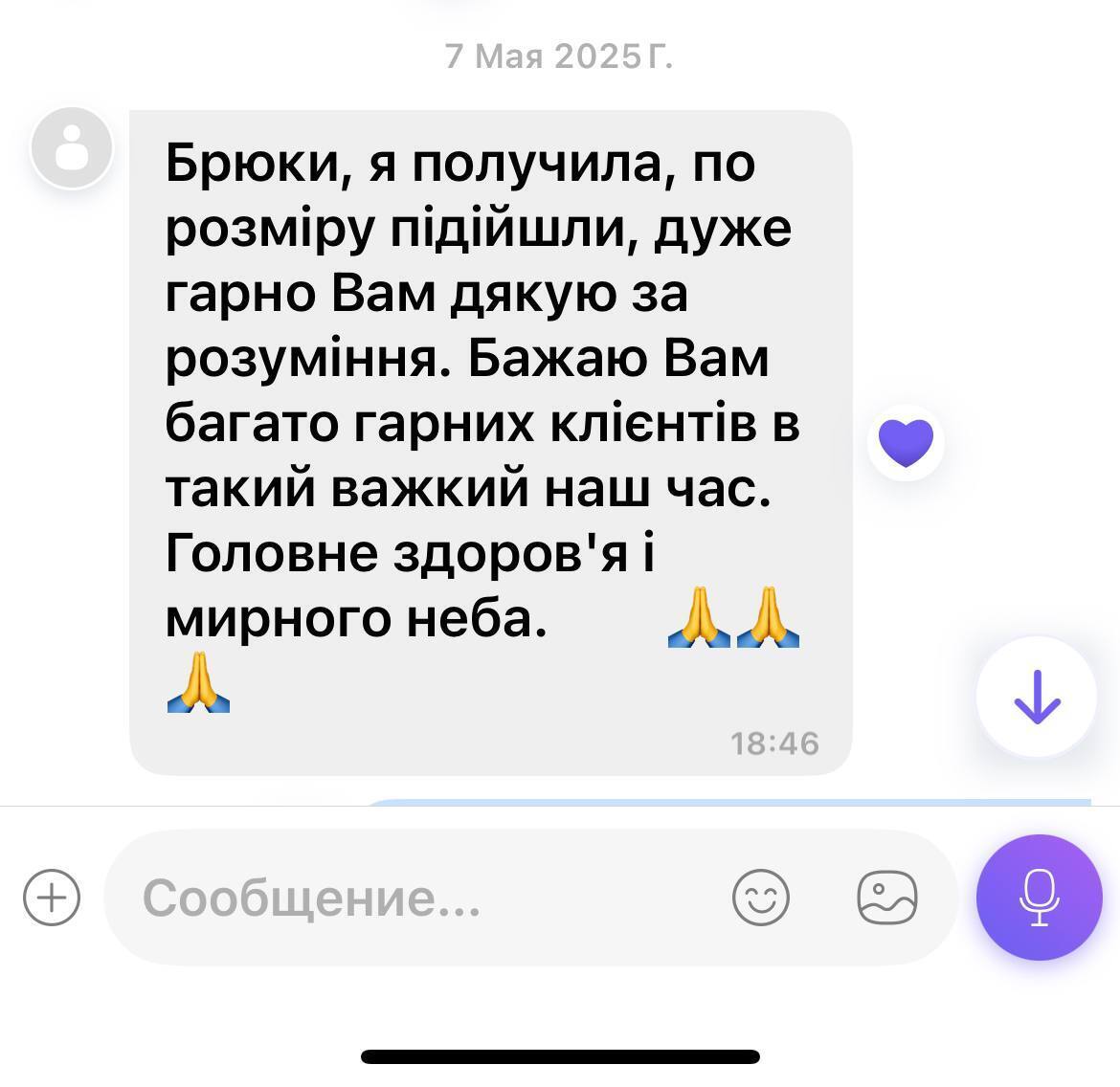1120x1087 pixels.
Task: Focus the Сообщение text field
Action: [x=421, y=898]
